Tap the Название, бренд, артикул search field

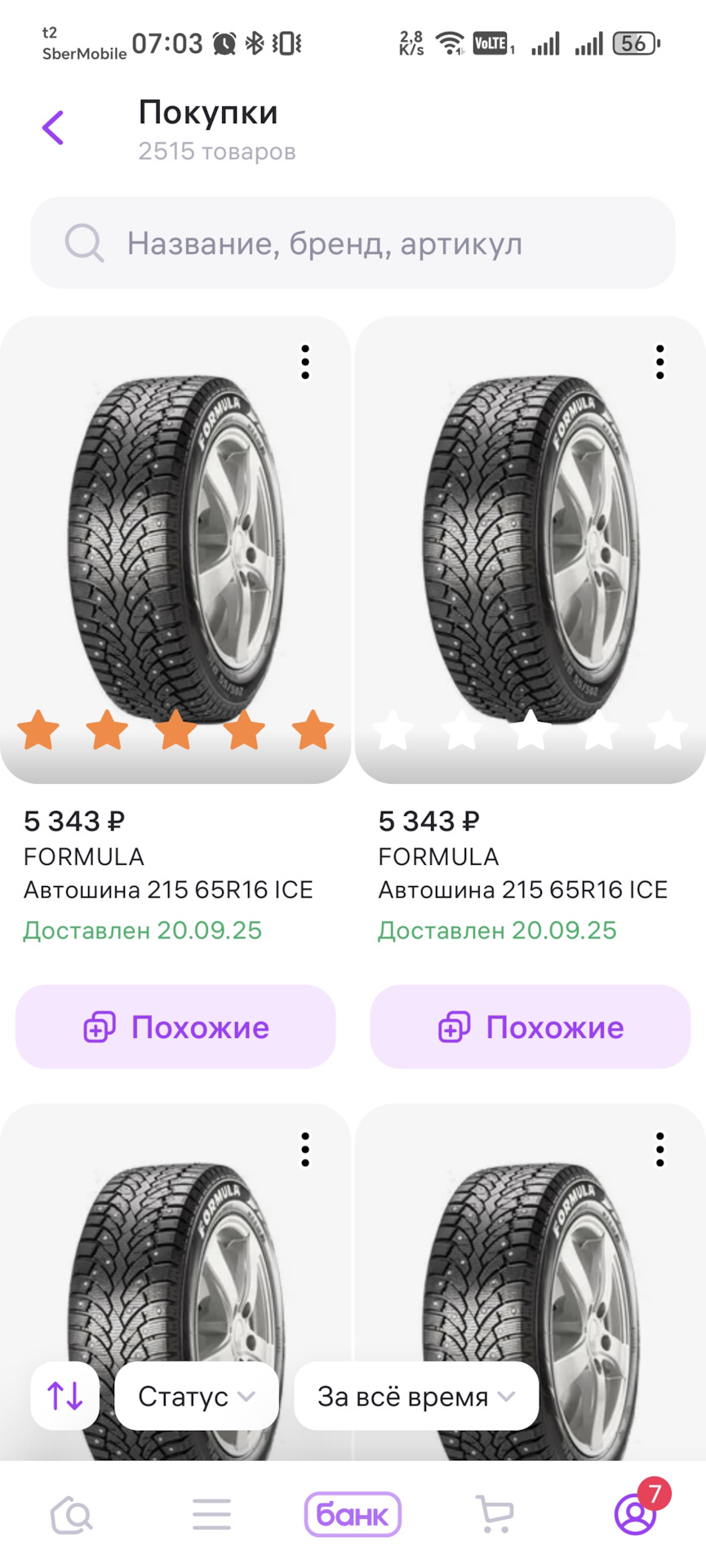click(353, 243)
